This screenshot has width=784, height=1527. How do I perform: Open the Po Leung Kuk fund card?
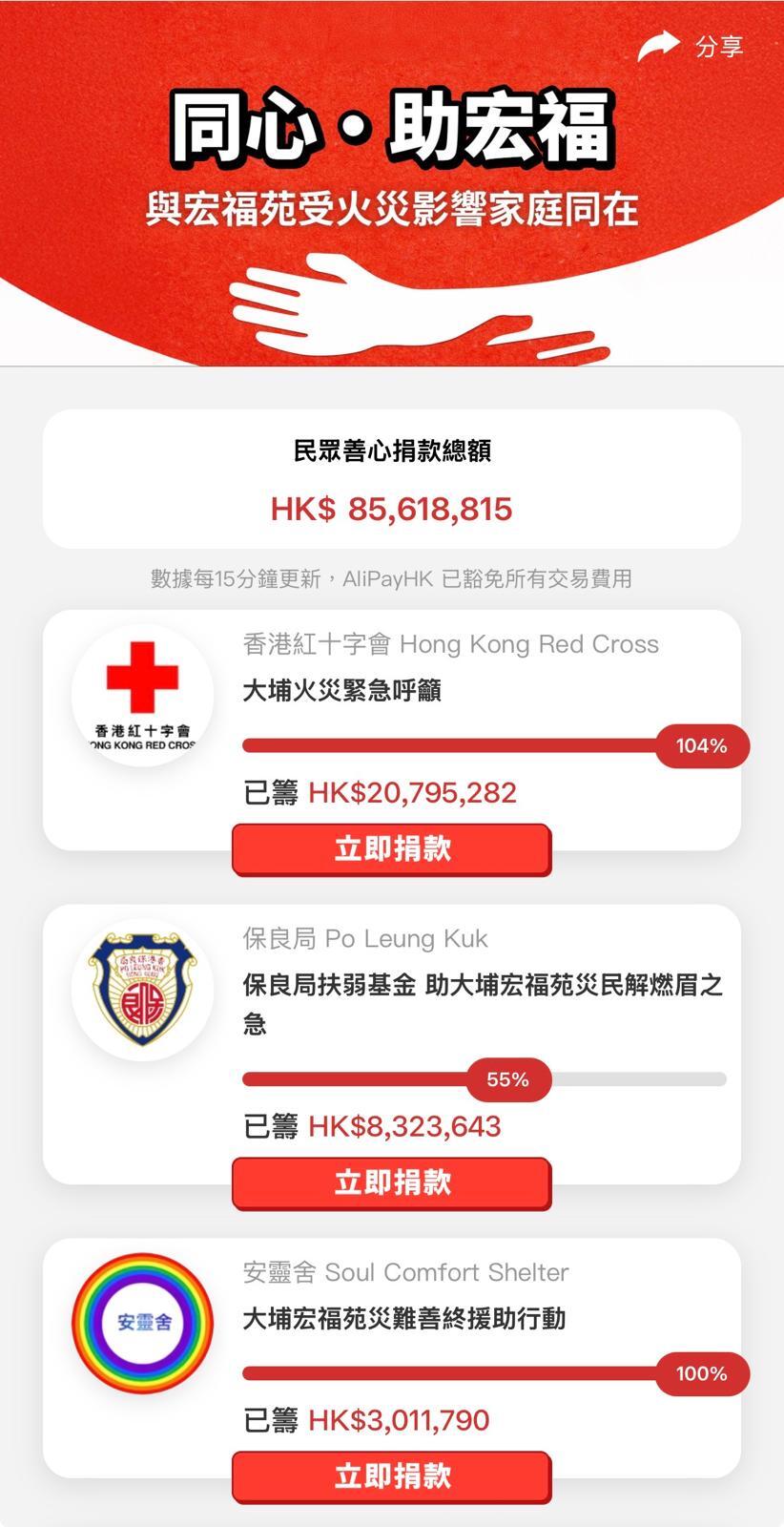482,1002
